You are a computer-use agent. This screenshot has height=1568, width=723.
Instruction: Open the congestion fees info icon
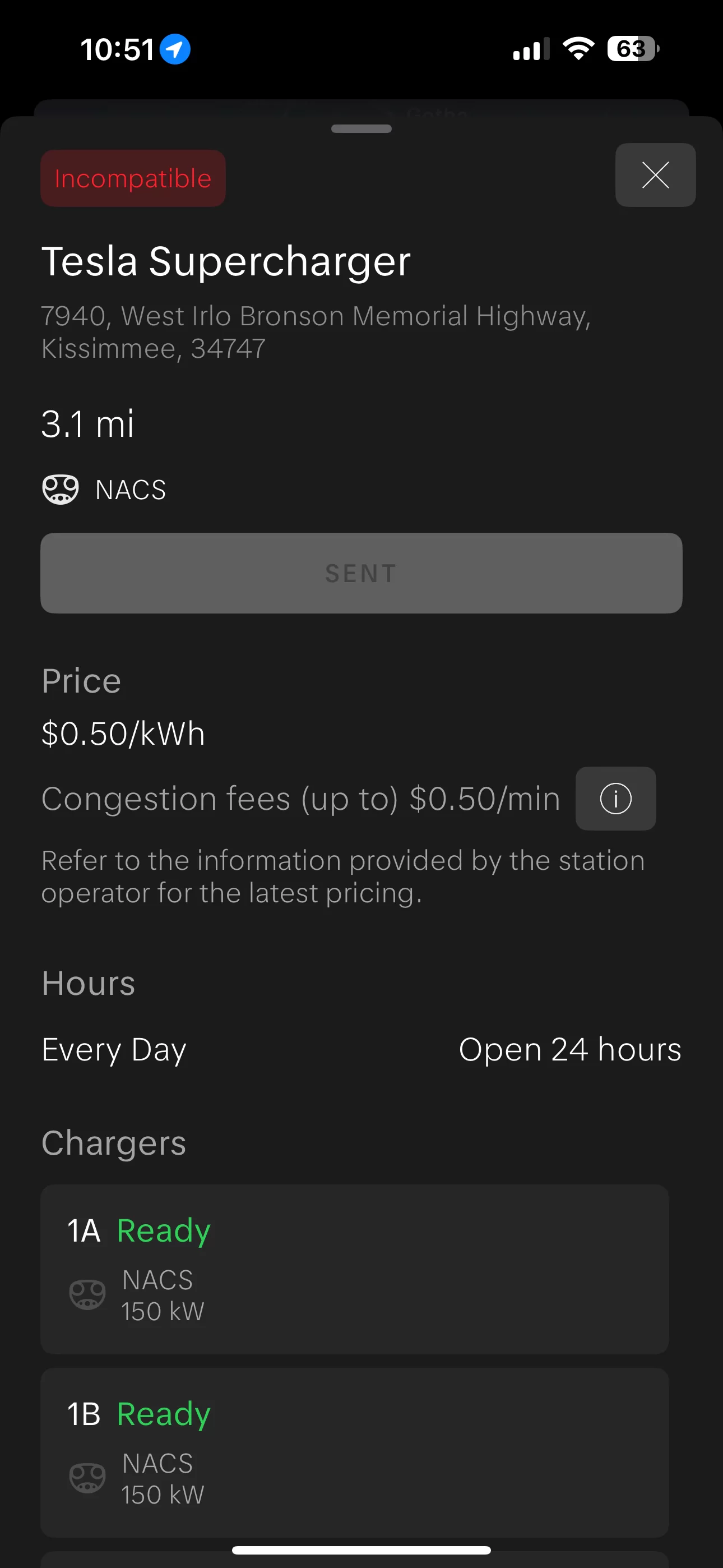tap(616, 798)
